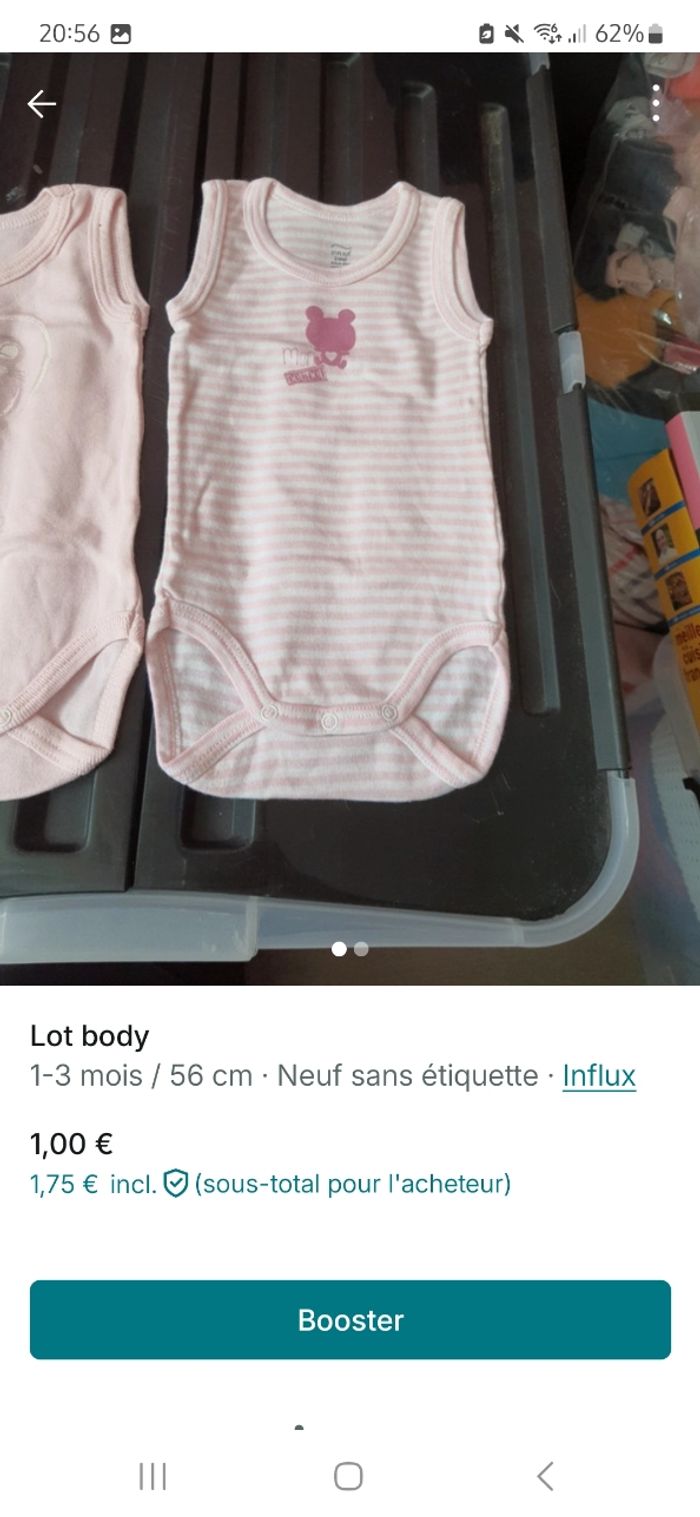Open the recent apps overview
Viewport: 700px width, 1517px height.
153,1476
